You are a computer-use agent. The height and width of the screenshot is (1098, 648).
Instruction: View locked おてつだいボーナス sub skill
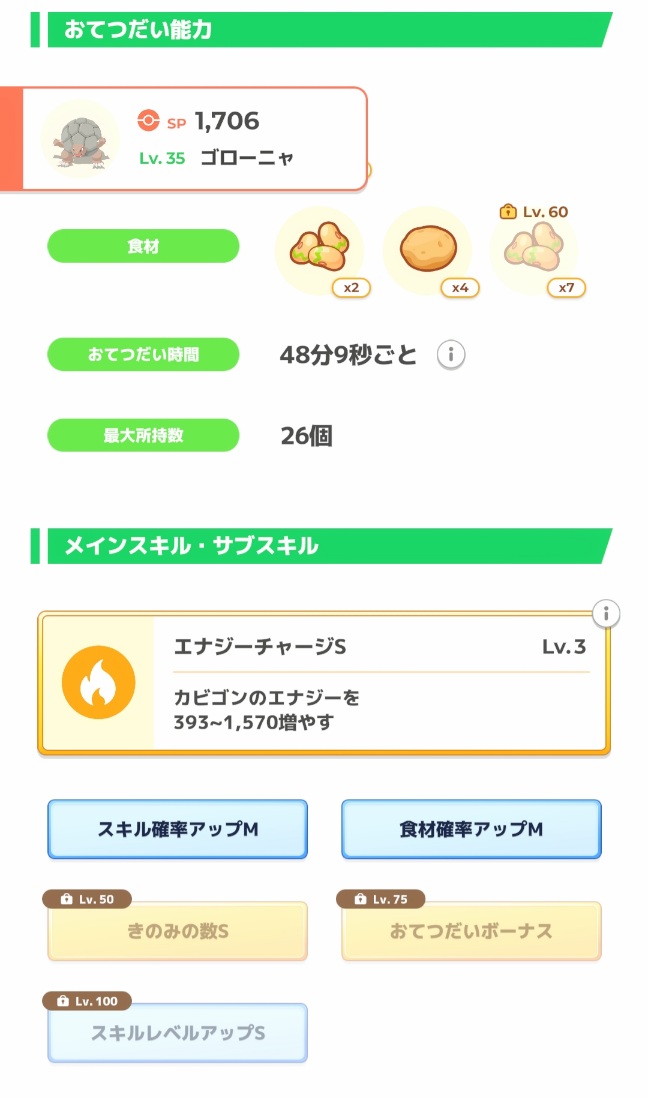pos(471,931)
